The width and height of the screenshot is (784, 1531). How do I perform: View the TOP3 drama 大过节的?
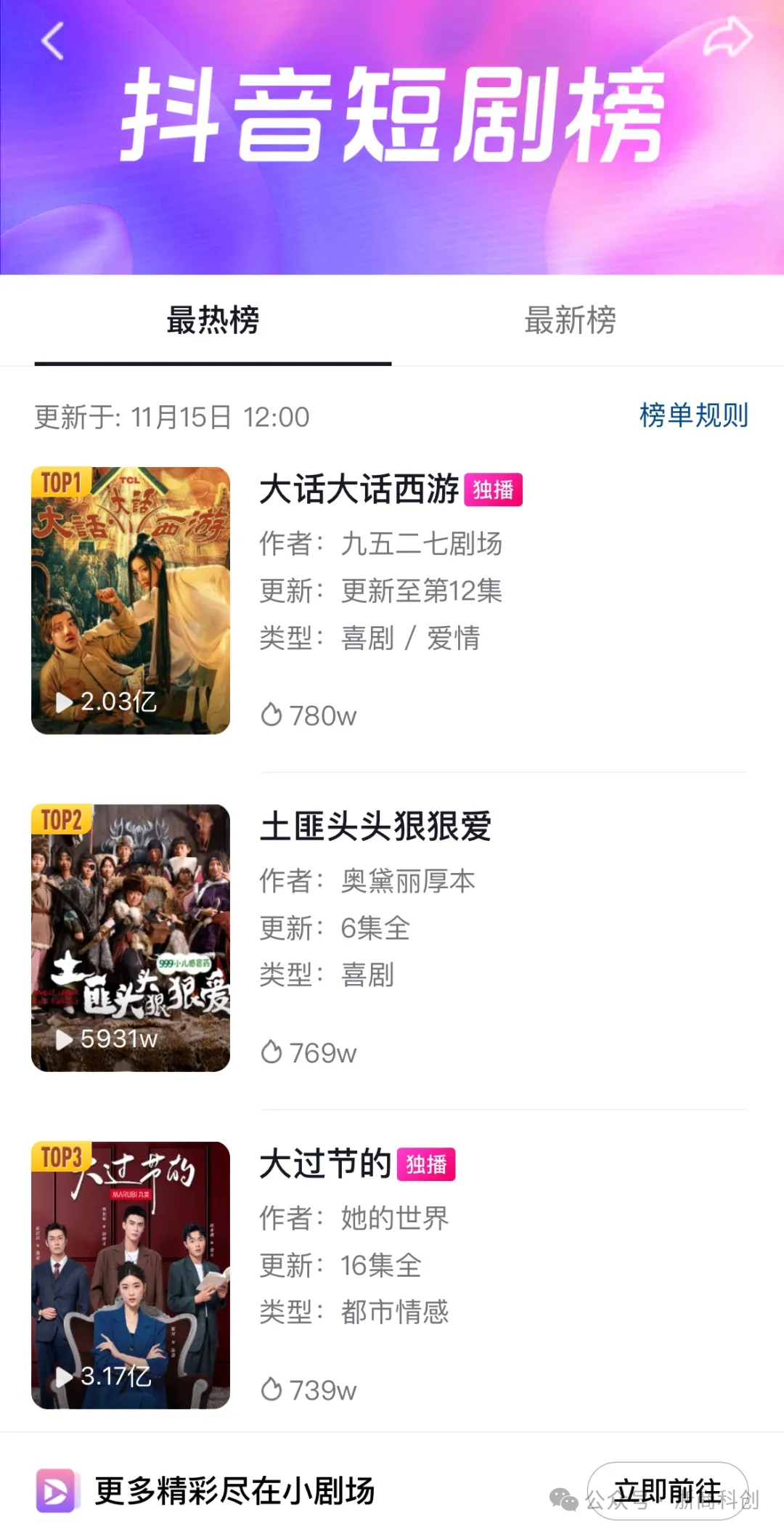pos(325,1164)
